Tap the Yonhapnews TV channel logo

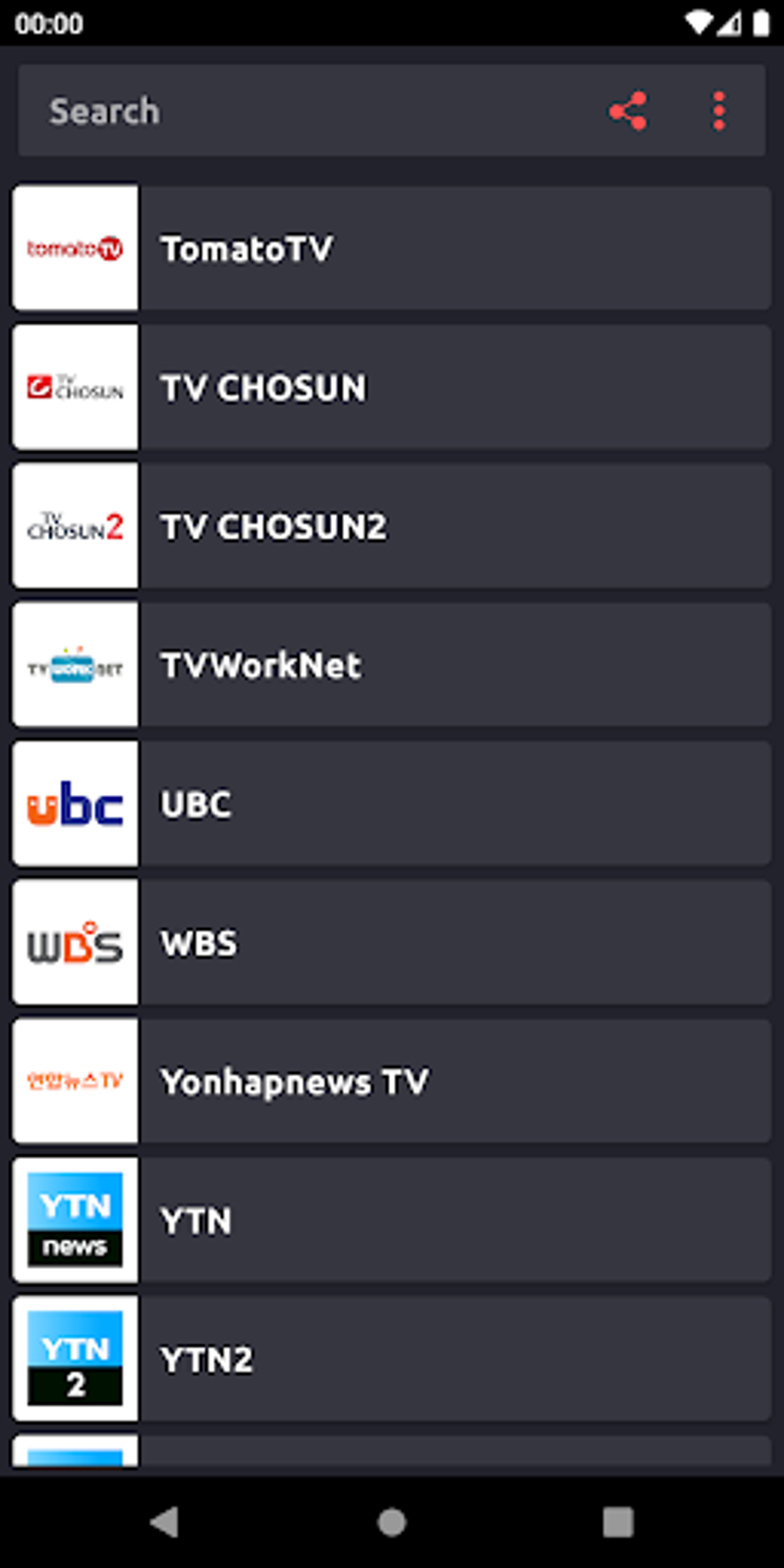click(x=75, y=1081)
